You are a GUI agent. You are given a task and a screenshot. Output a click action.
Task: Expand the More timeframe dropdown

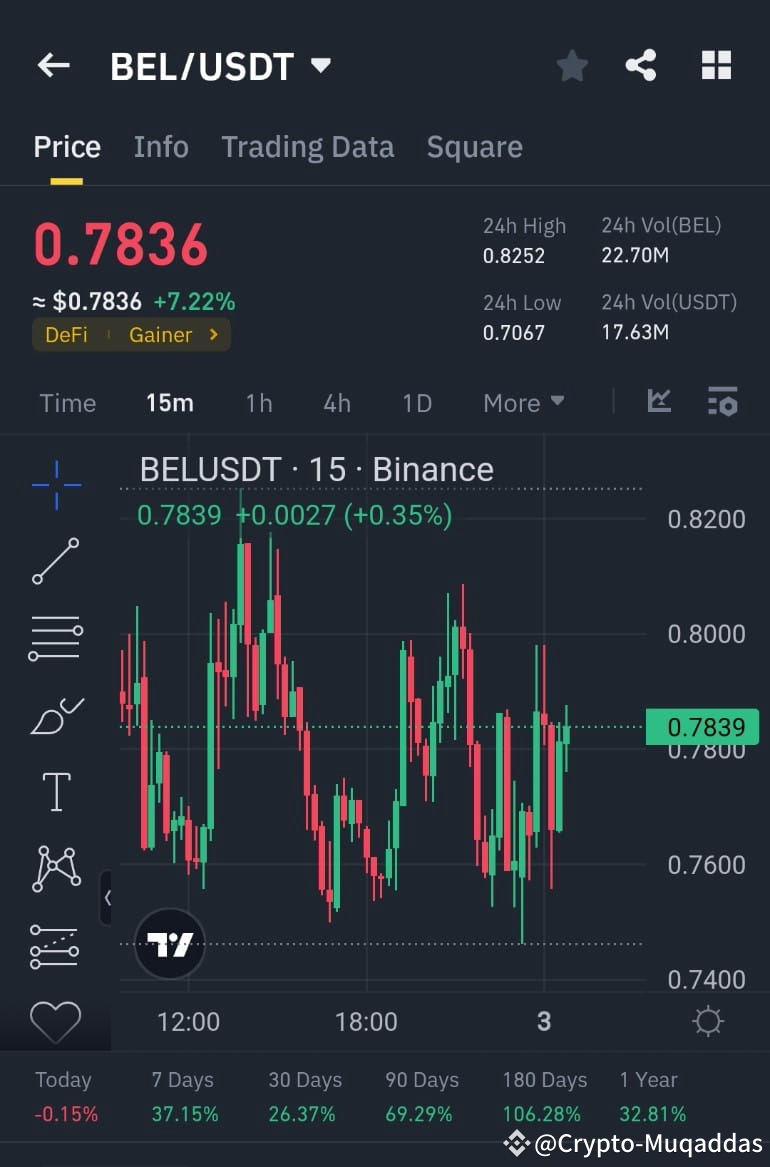522,403
